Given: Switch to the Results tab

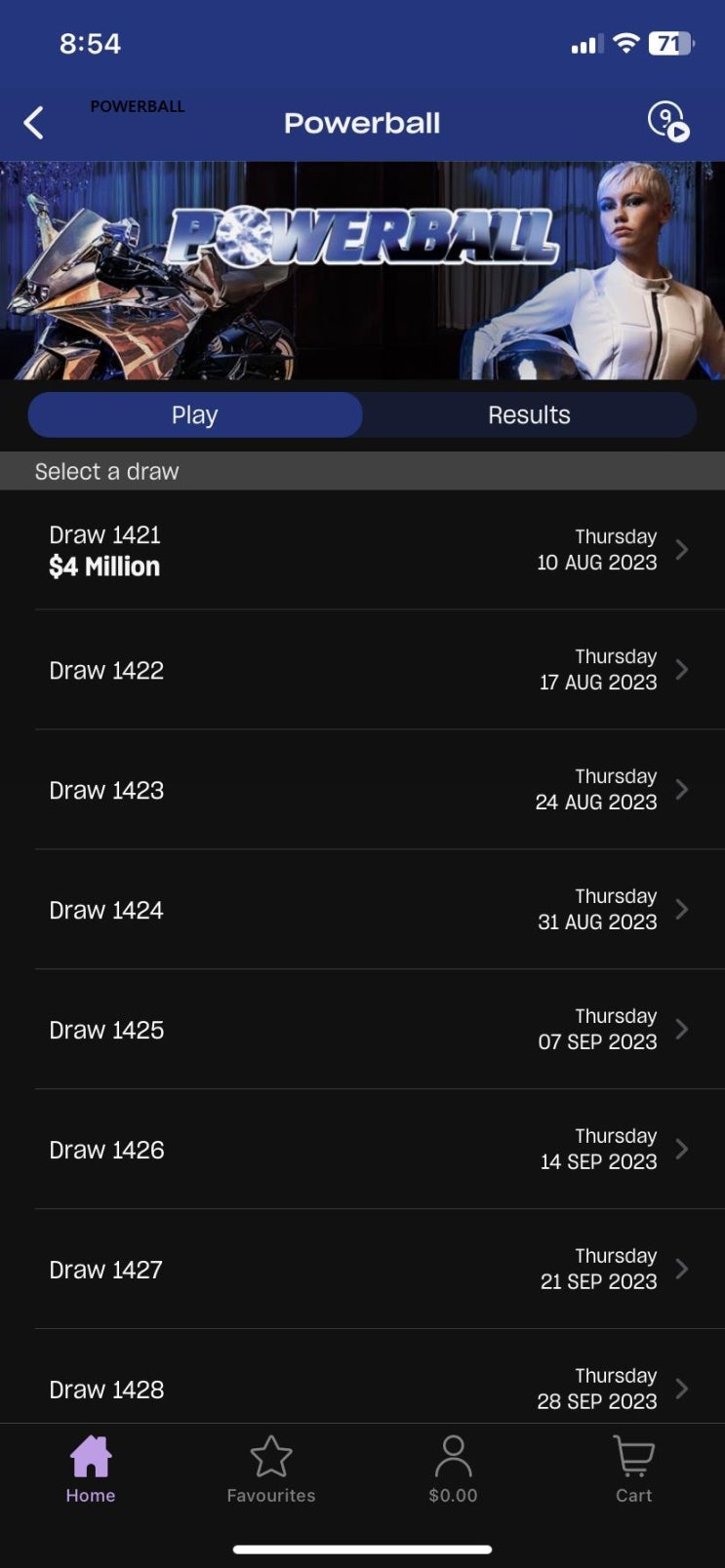Looking at the screenshot, I should 529,415.
